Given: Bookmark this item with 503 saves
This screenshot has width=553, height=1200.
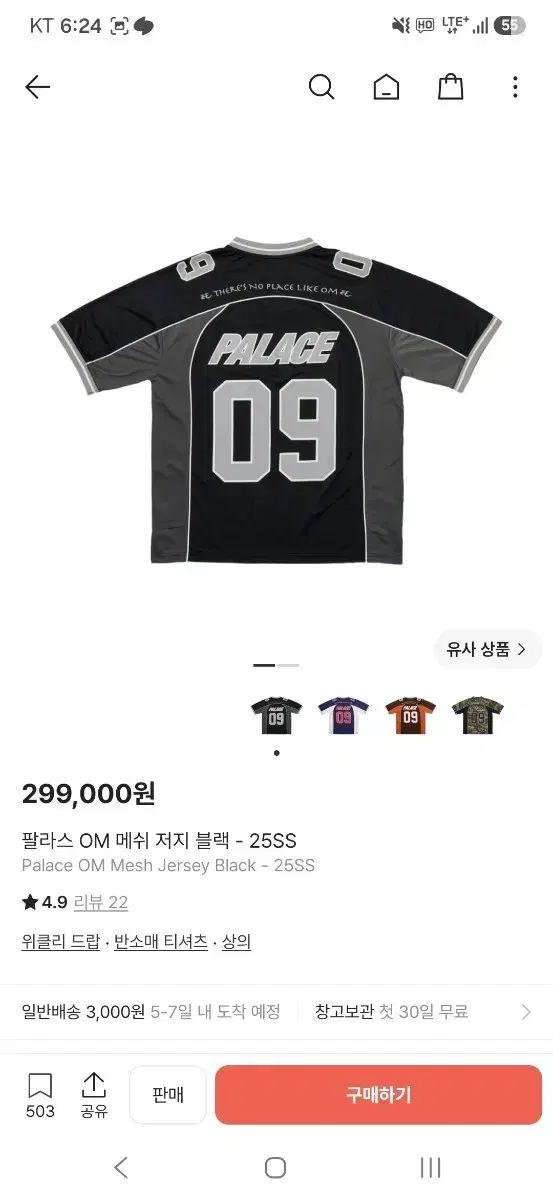Looking at the screenshot, I should click(x=40, y=1095).
